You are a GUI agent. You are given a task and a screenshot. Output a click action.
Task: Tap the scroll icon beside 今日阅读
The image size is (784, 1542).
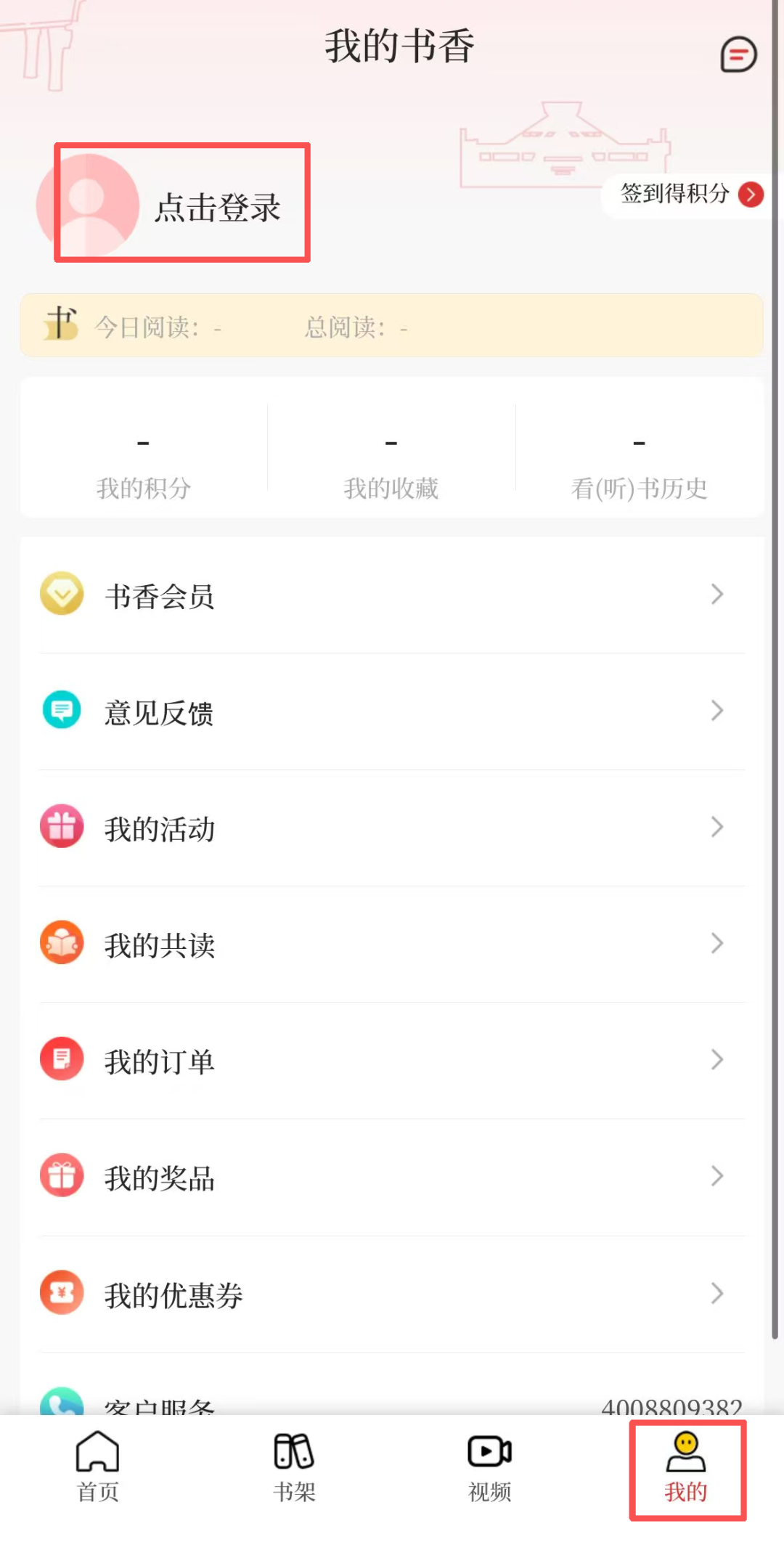[61, 325]
